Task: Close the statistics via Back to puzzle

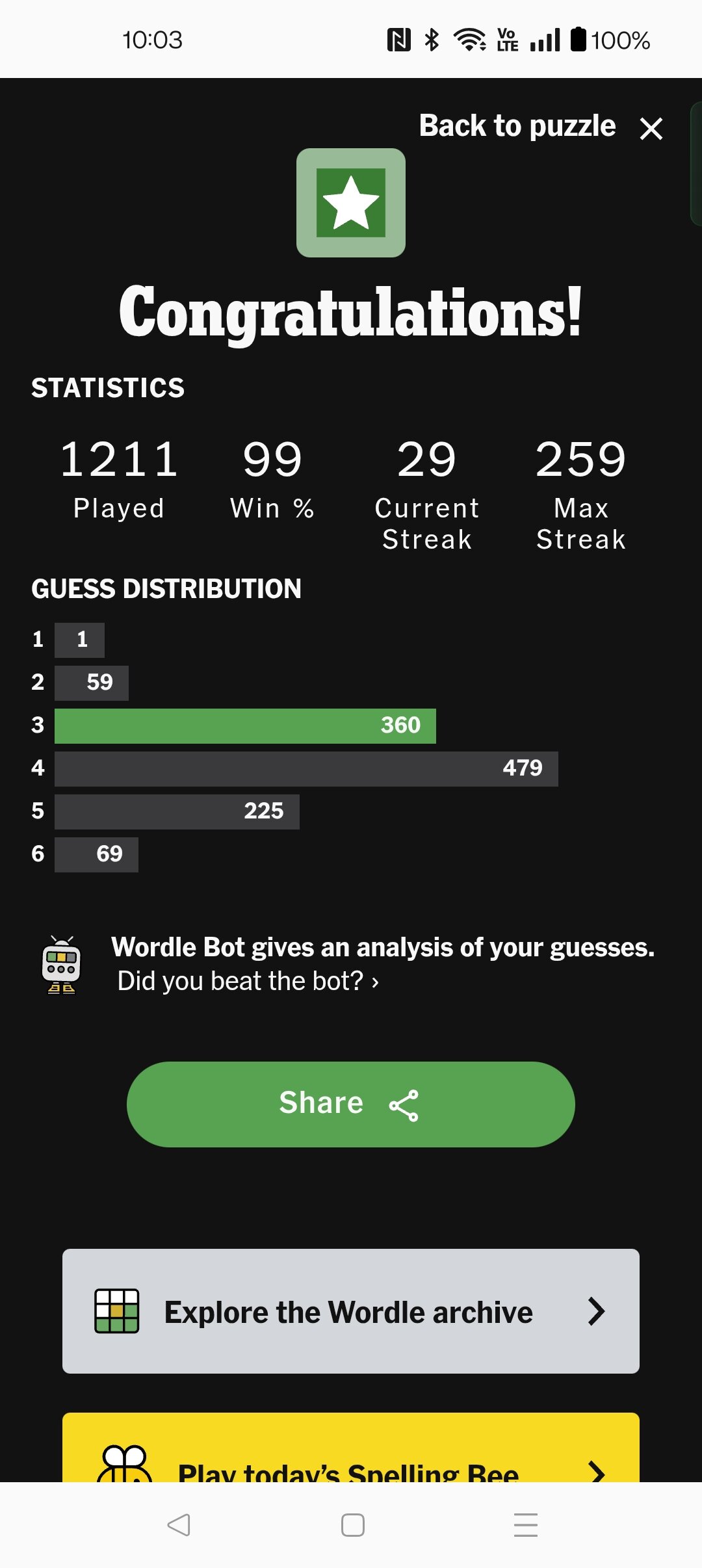Action: pyautogui.click(x=541, y=127)
